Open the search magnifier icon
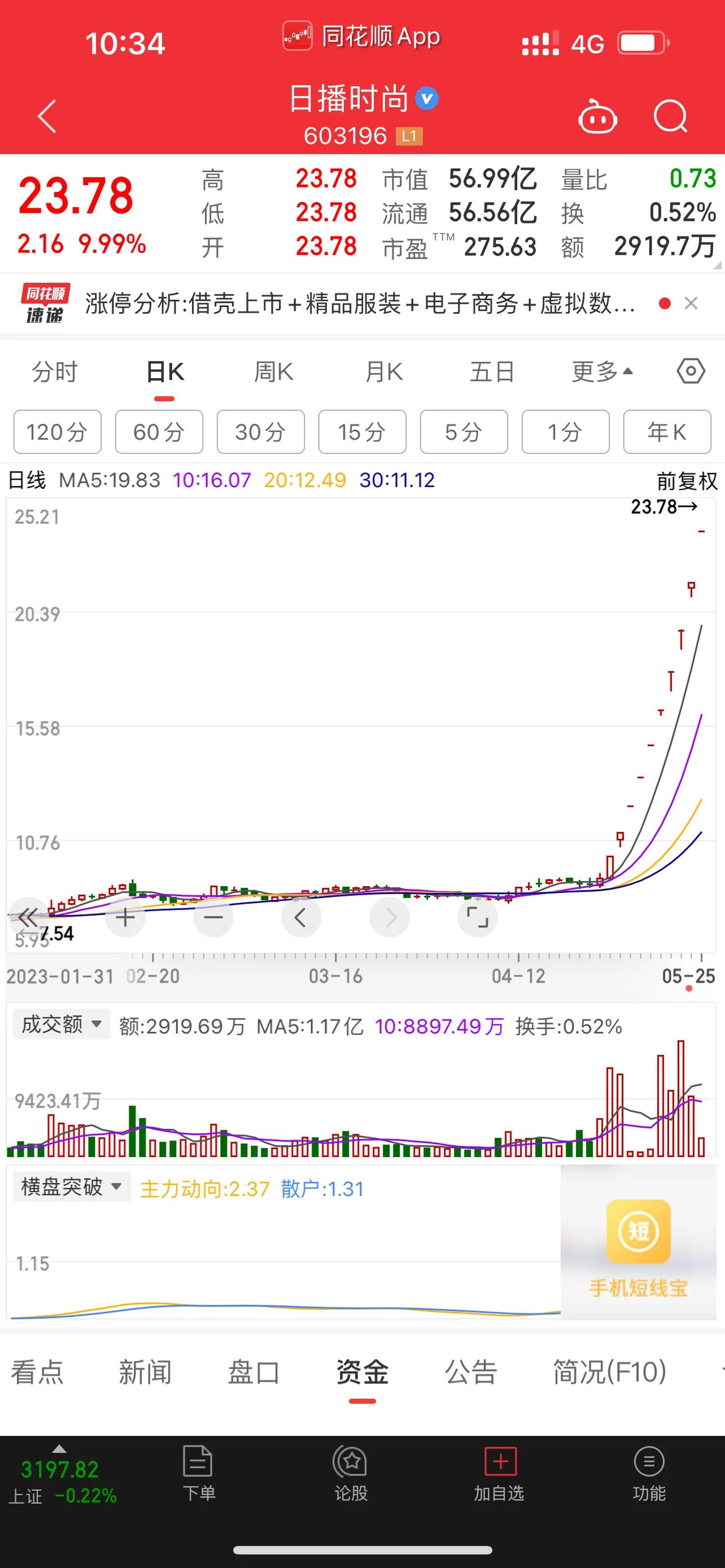 pos(670,116)
